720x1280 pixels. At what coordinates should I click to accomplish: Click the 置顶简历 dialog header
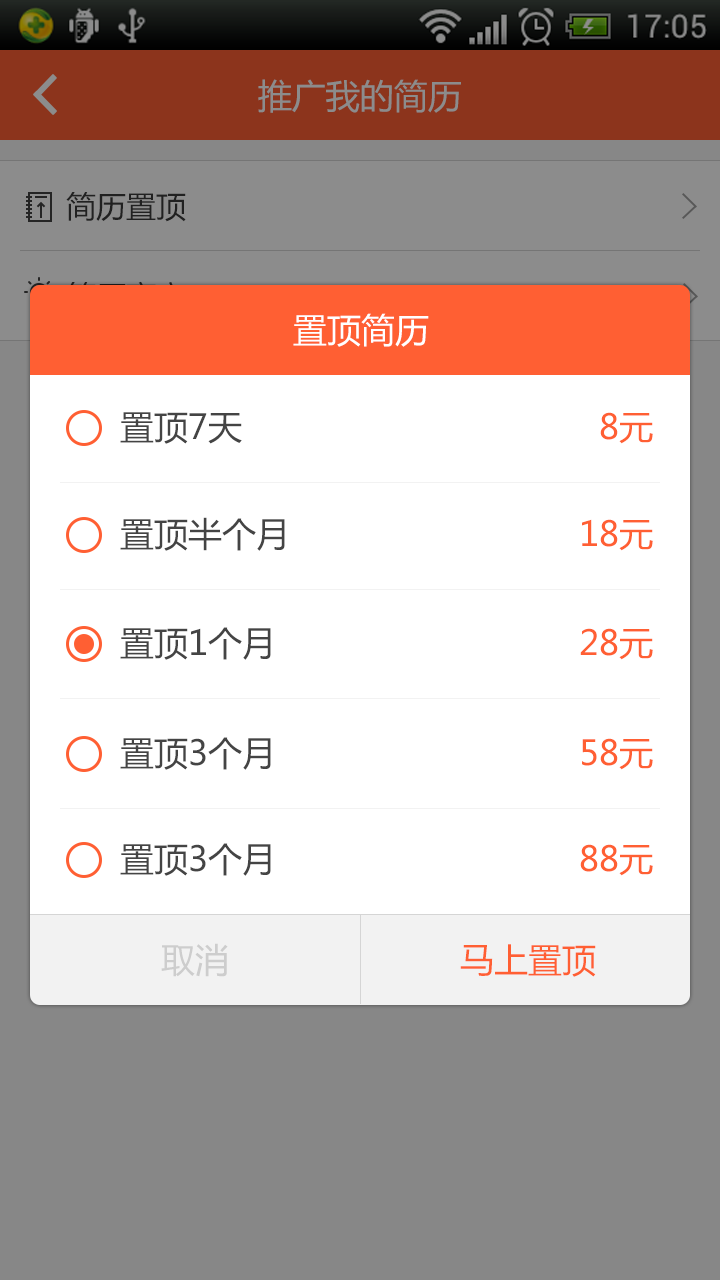click(360, 330)
